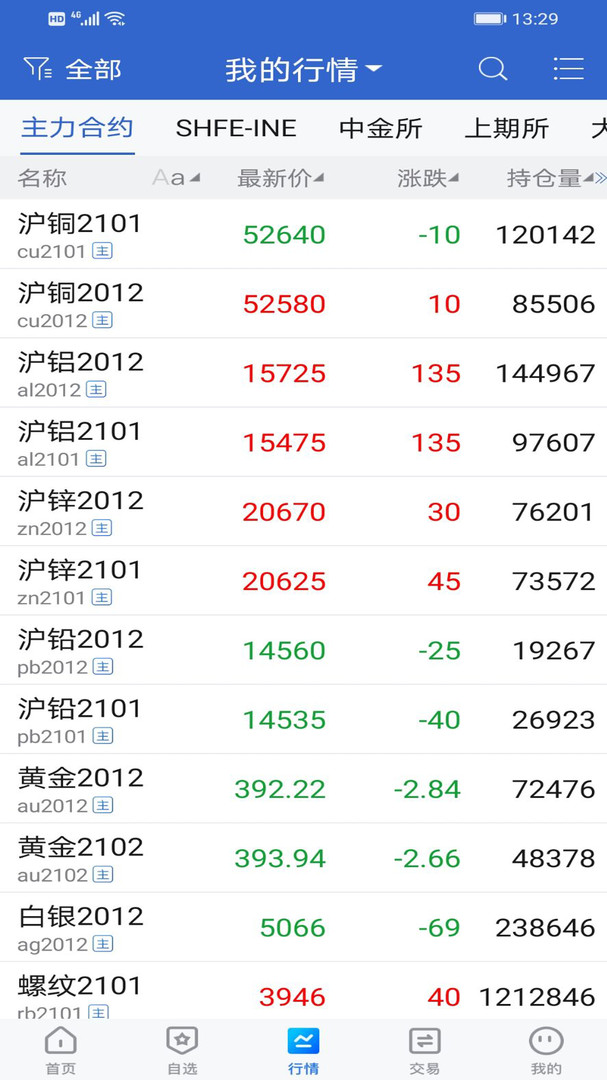Open 白银2012 contract details

click(x=303, y=927)
